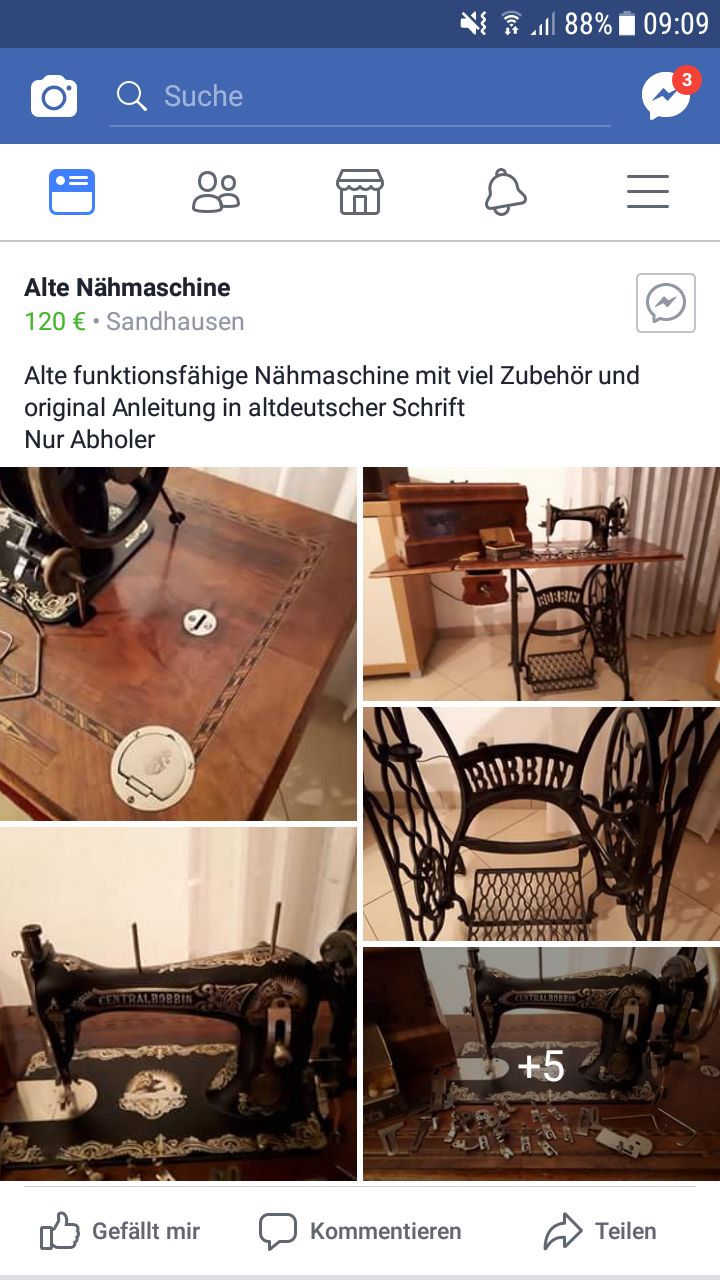Open the camera icon

click(x=54, y=96)
